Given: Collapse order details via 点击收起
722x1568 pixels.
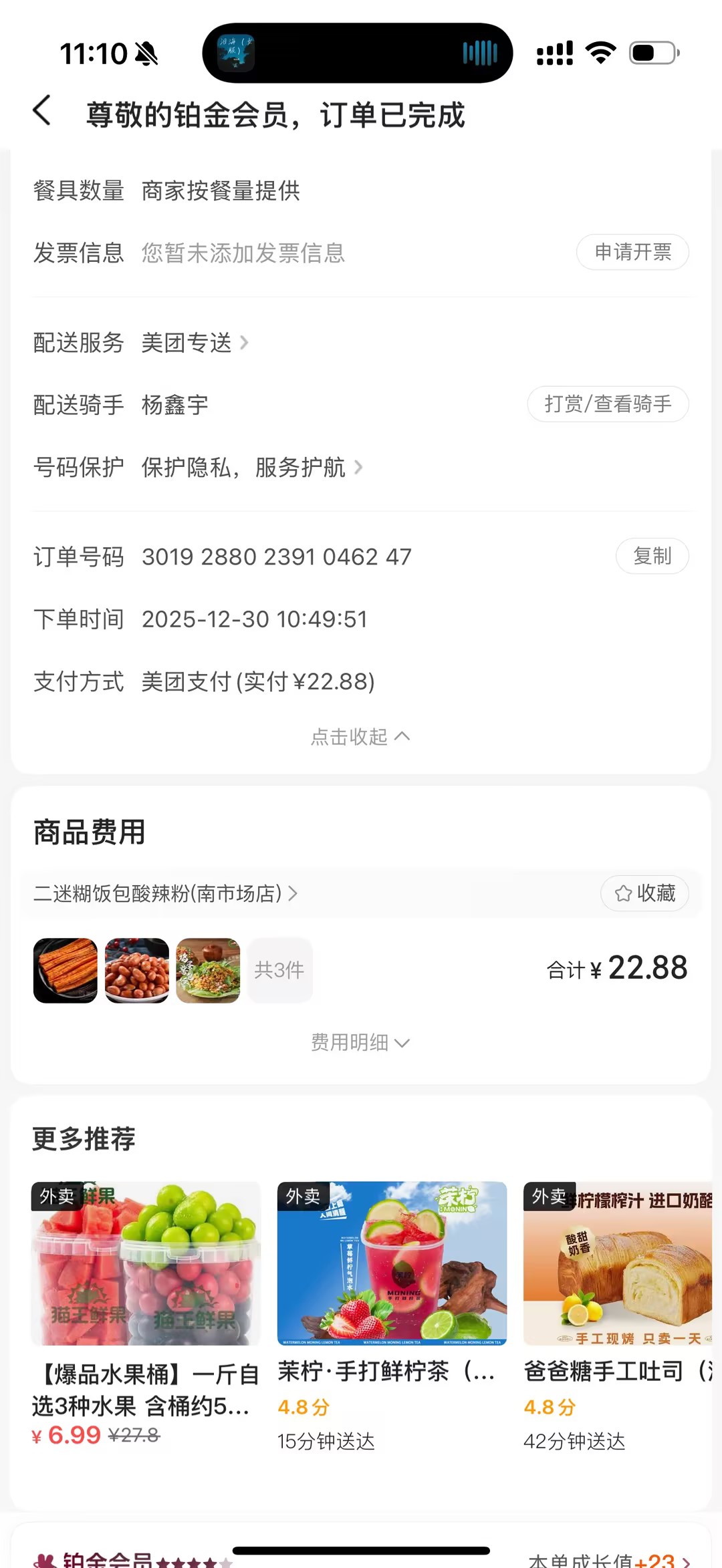Looking at the screenshot, I should click(x=360, y=737).
